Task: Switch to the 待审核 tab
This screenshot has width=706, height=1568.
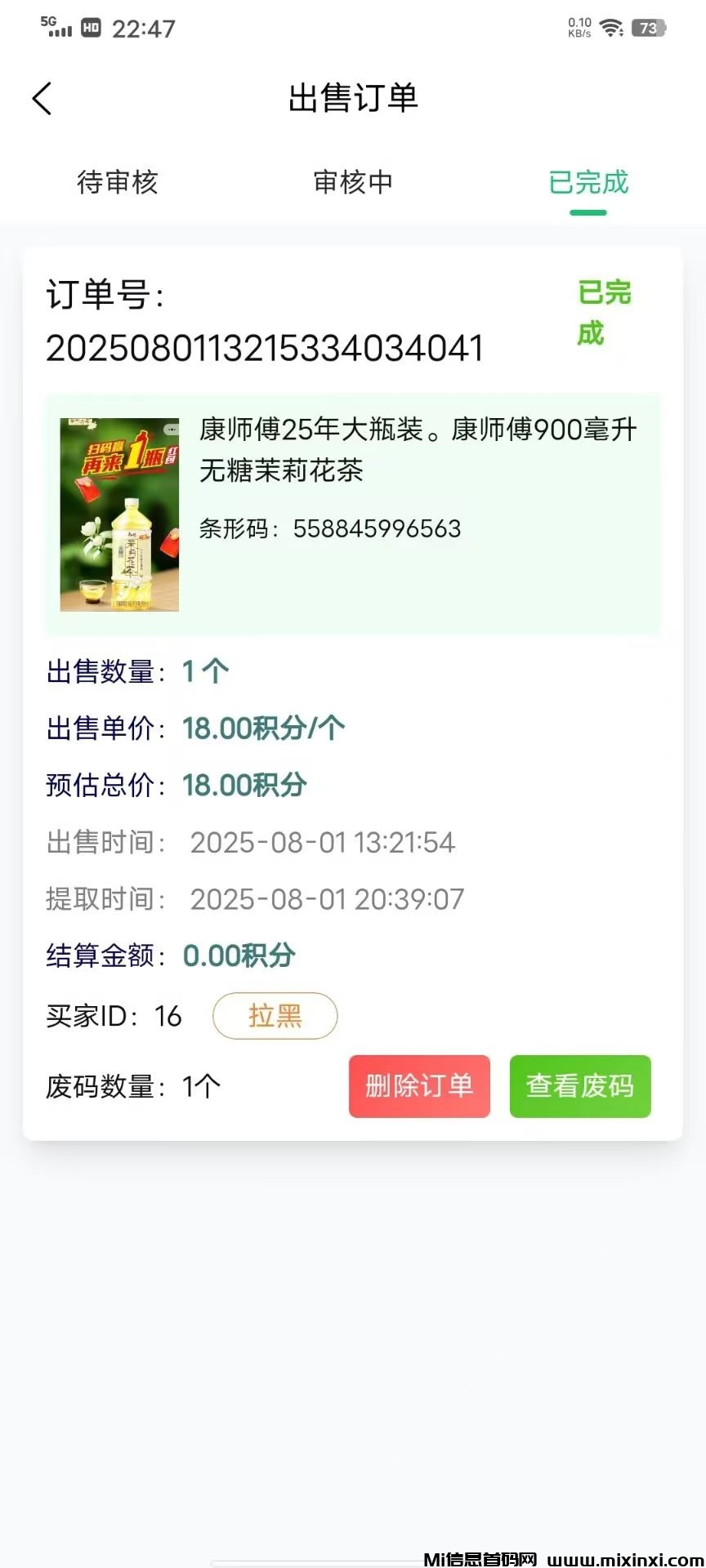Action: coord(118,183)
